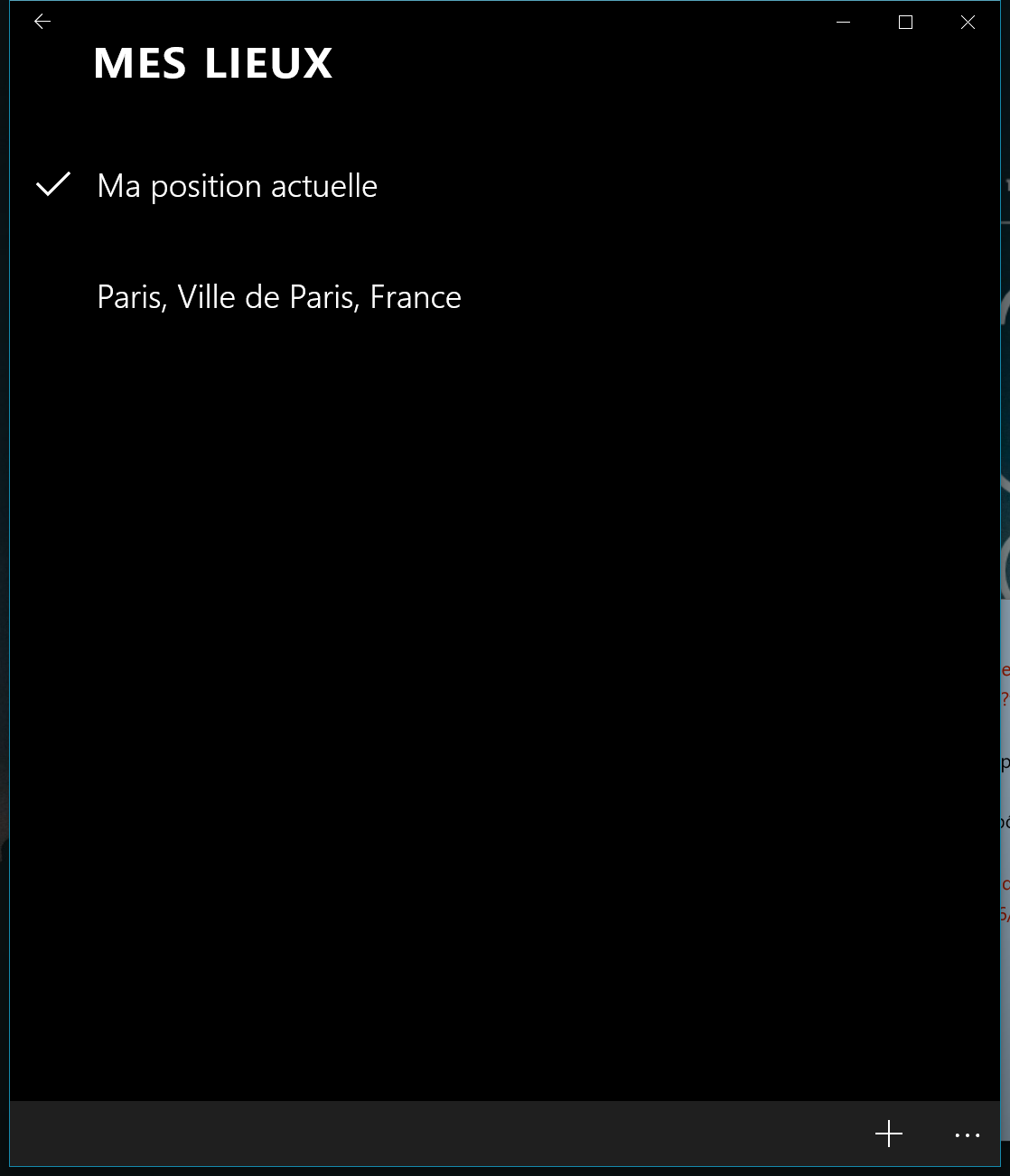Add a new place with plus icon
The image size is (1010, 1176).
[889, 1134]
